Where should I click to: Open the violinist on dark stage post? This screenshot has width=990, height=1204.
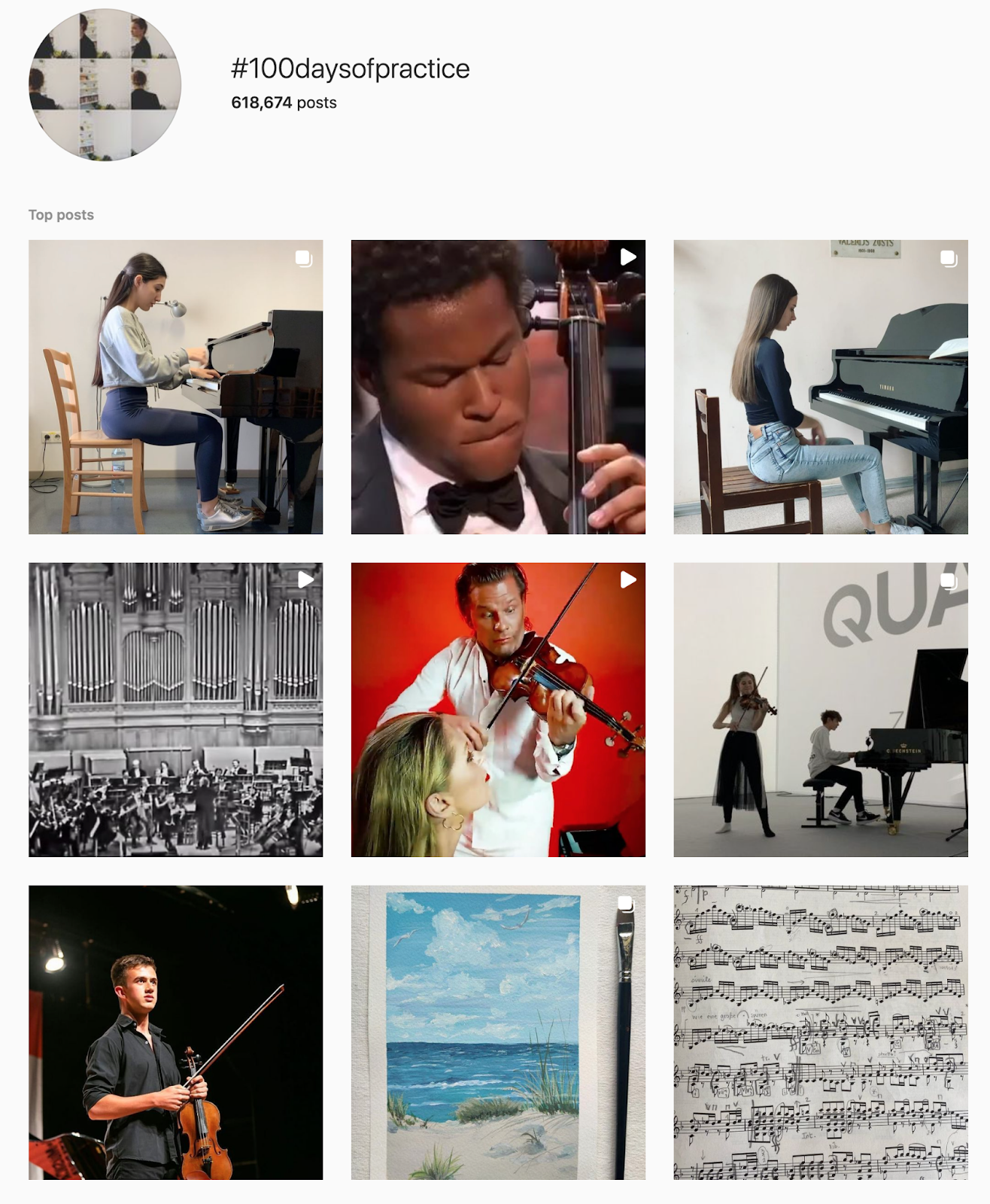(x=175, y=1032)
